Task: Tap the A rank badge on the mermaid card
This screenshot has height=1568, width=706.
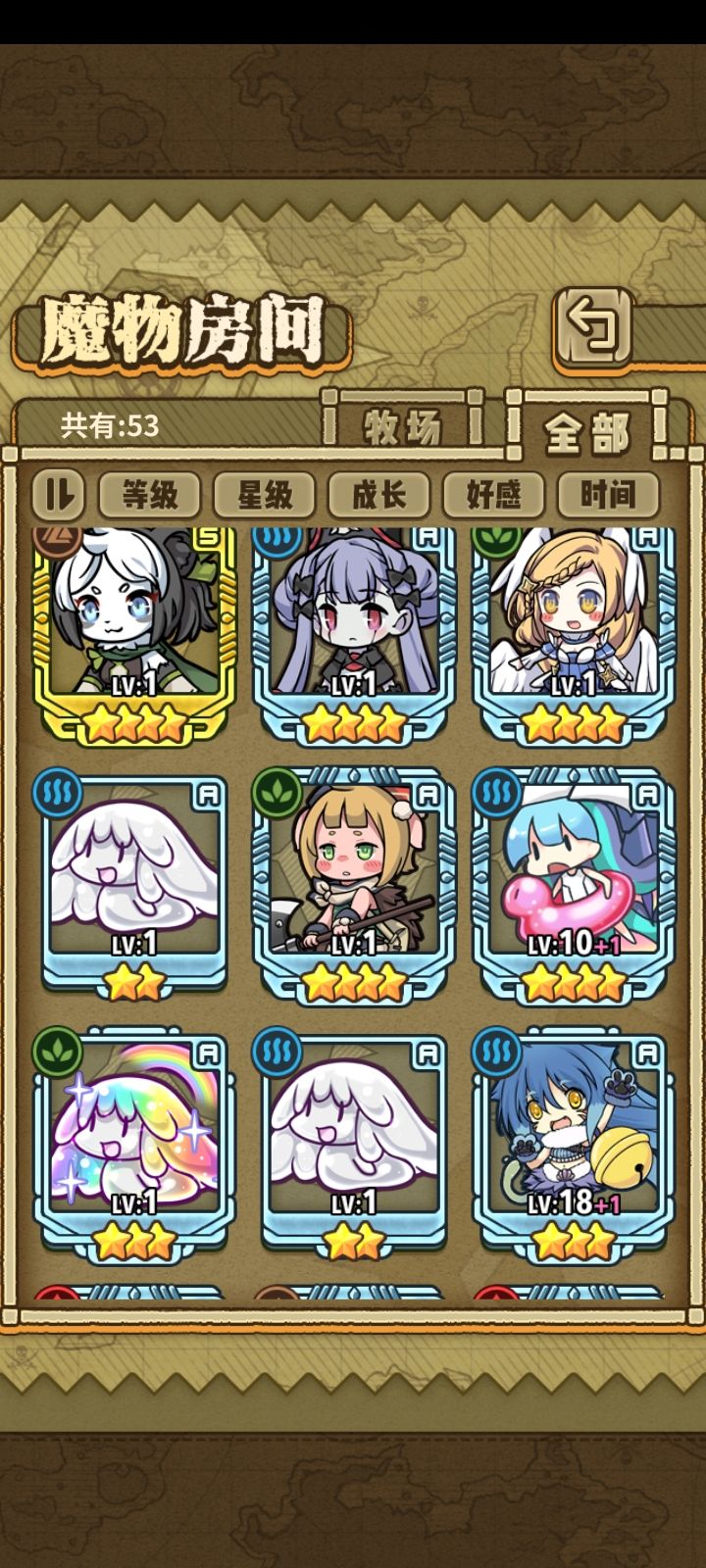Action: pyautogui.click(x=647, y=794)
